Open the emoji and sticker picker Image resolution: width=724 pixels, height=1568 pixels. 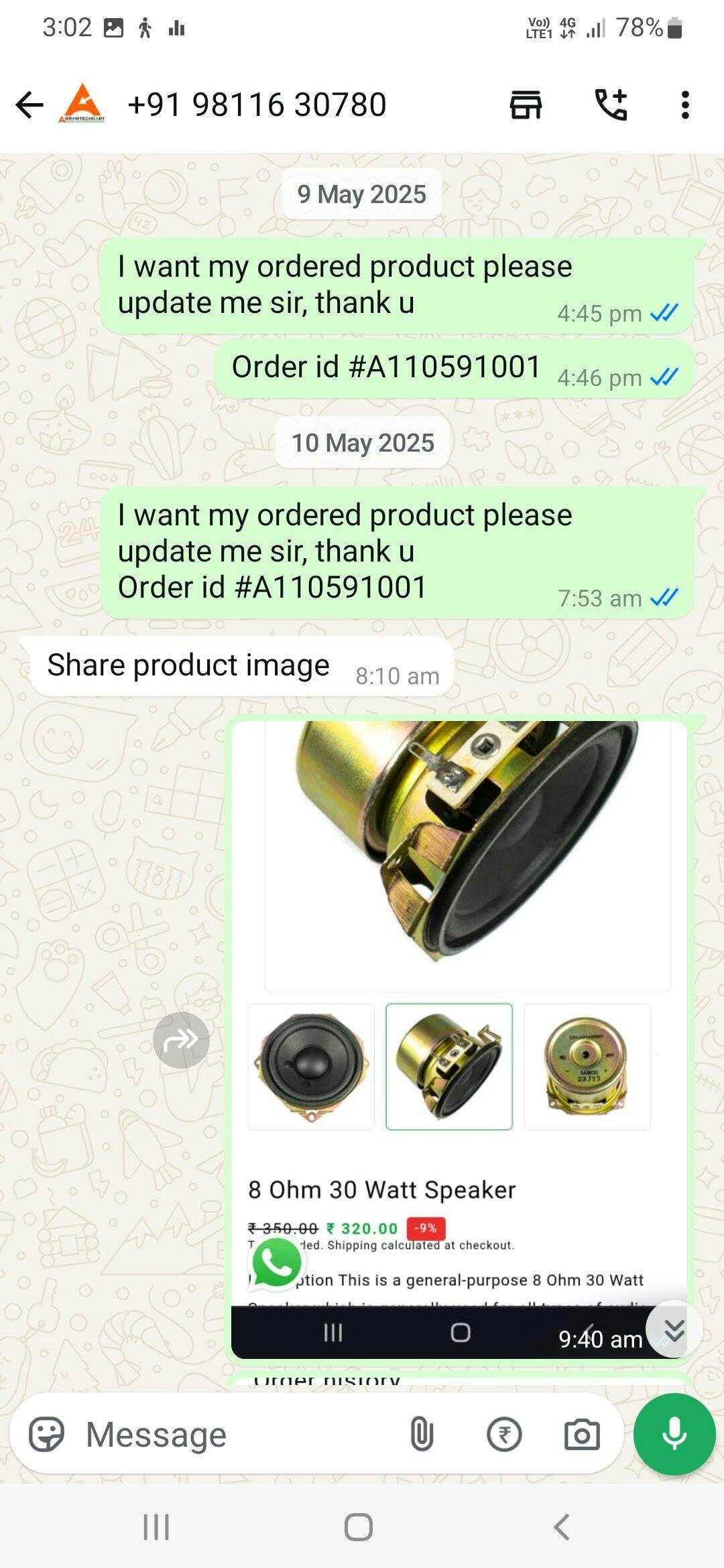tap(46, 1435)
